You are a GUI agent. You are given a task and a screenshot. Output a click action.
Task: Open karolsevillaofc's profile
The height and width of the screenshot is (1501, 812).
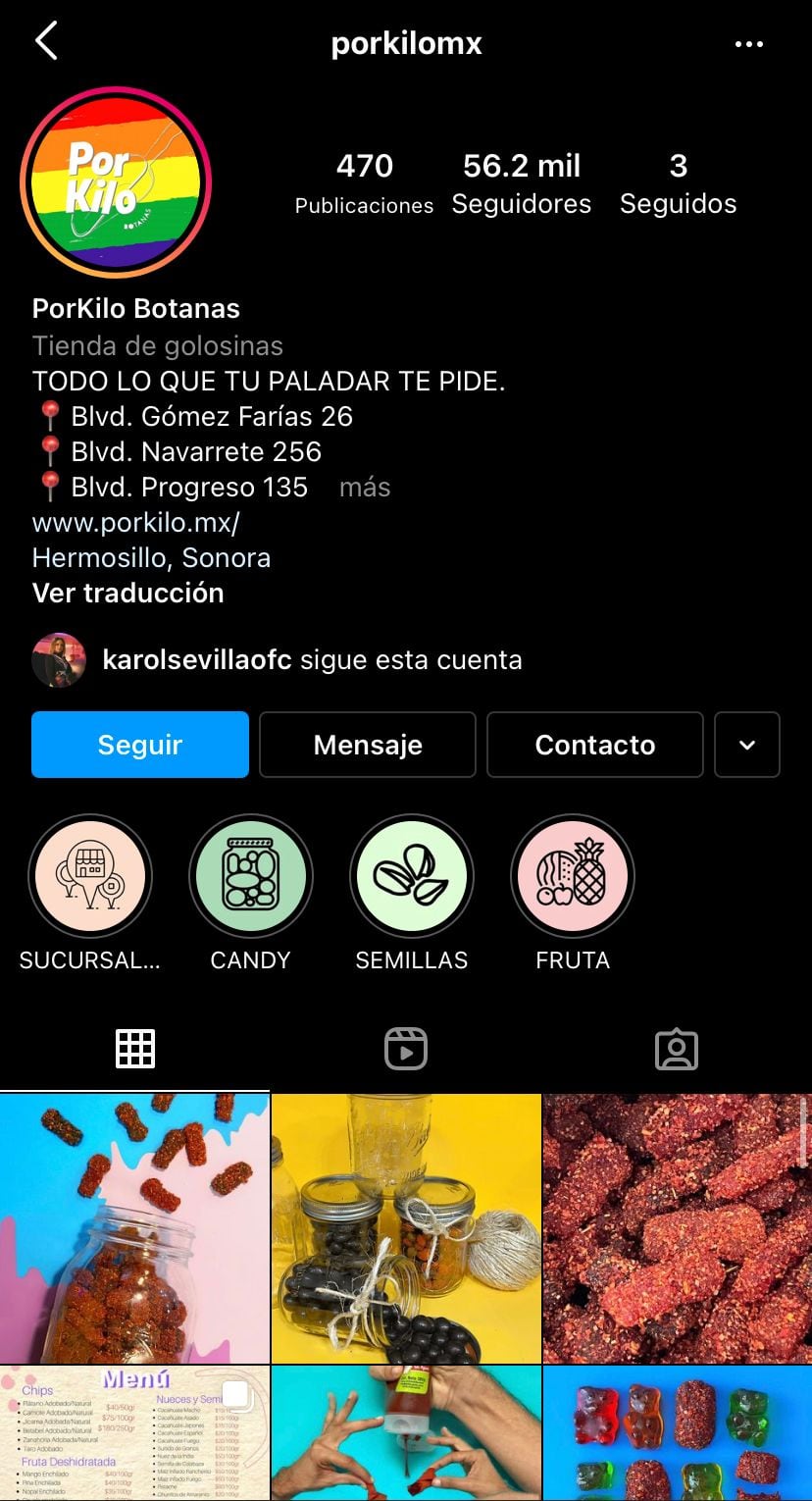coord(197,660)
